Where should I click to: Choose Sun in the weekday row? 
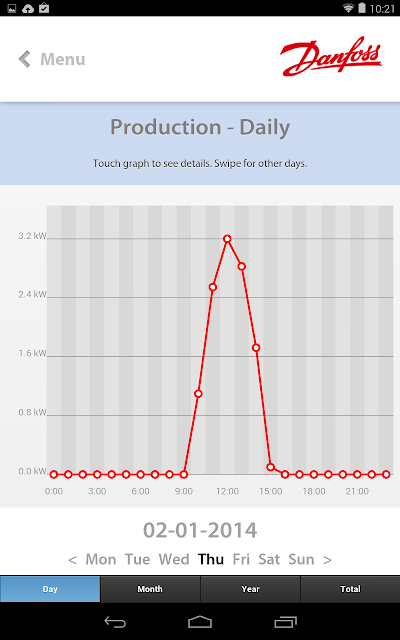301,559
